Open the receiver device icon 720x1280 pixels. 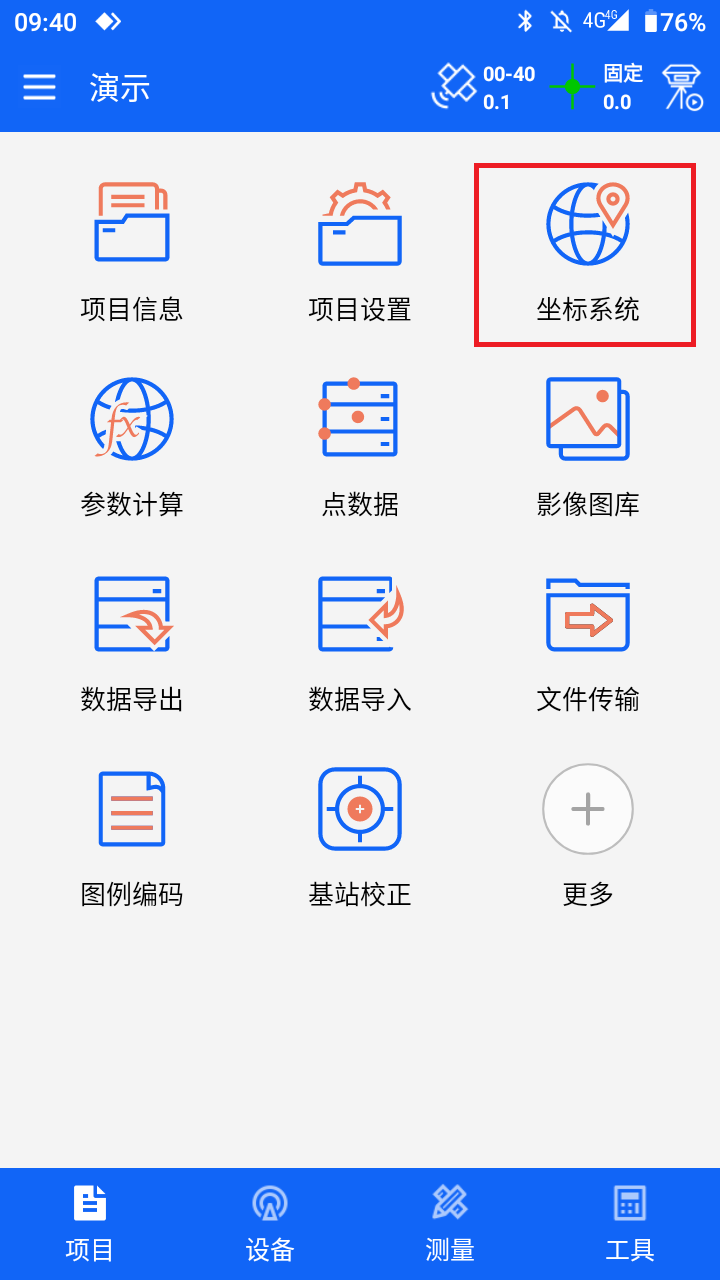(x=683, y=87)
